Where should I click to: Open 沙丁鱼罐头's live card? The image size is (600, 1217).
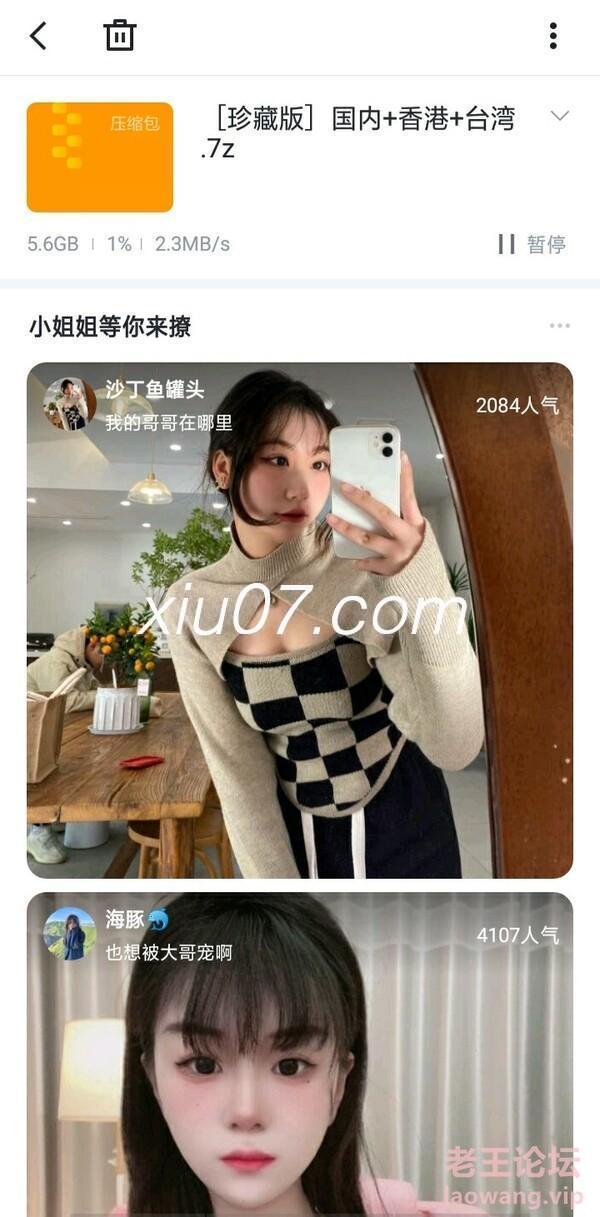(x=300, y=620)
